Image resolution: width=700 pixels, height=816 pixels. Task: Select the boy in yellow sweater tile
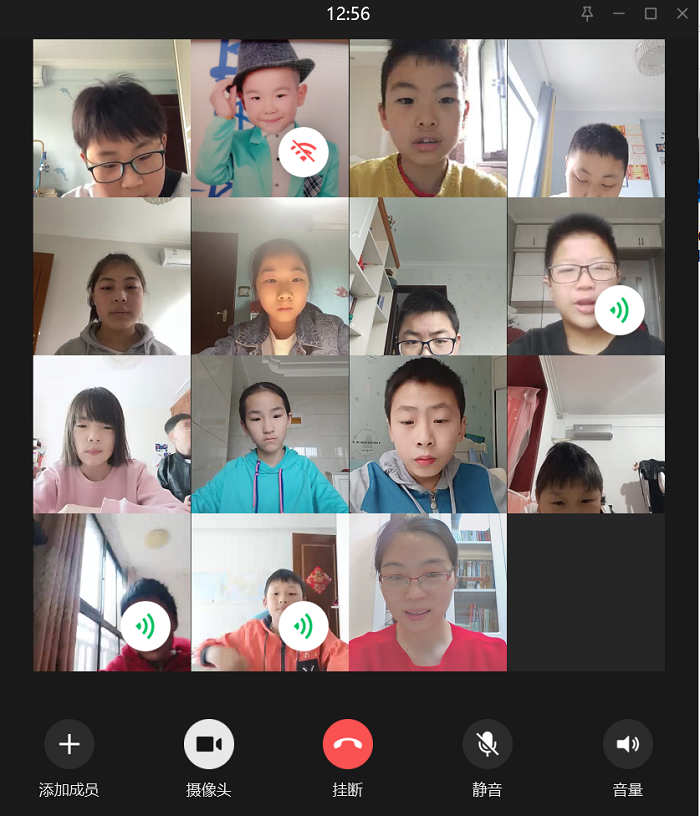[428, 118]
